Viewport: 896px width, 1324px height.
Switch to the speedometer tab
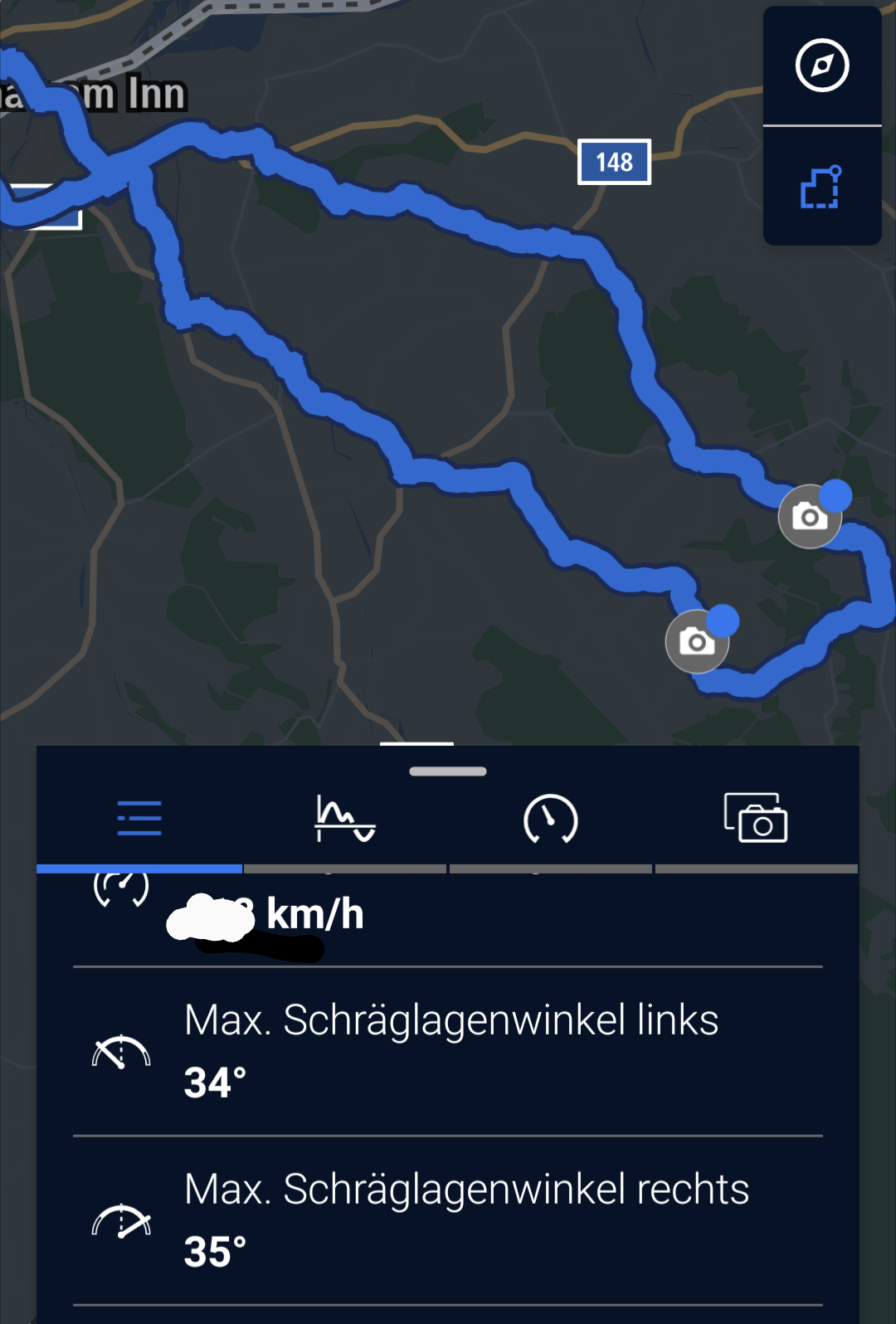[550, 819]
